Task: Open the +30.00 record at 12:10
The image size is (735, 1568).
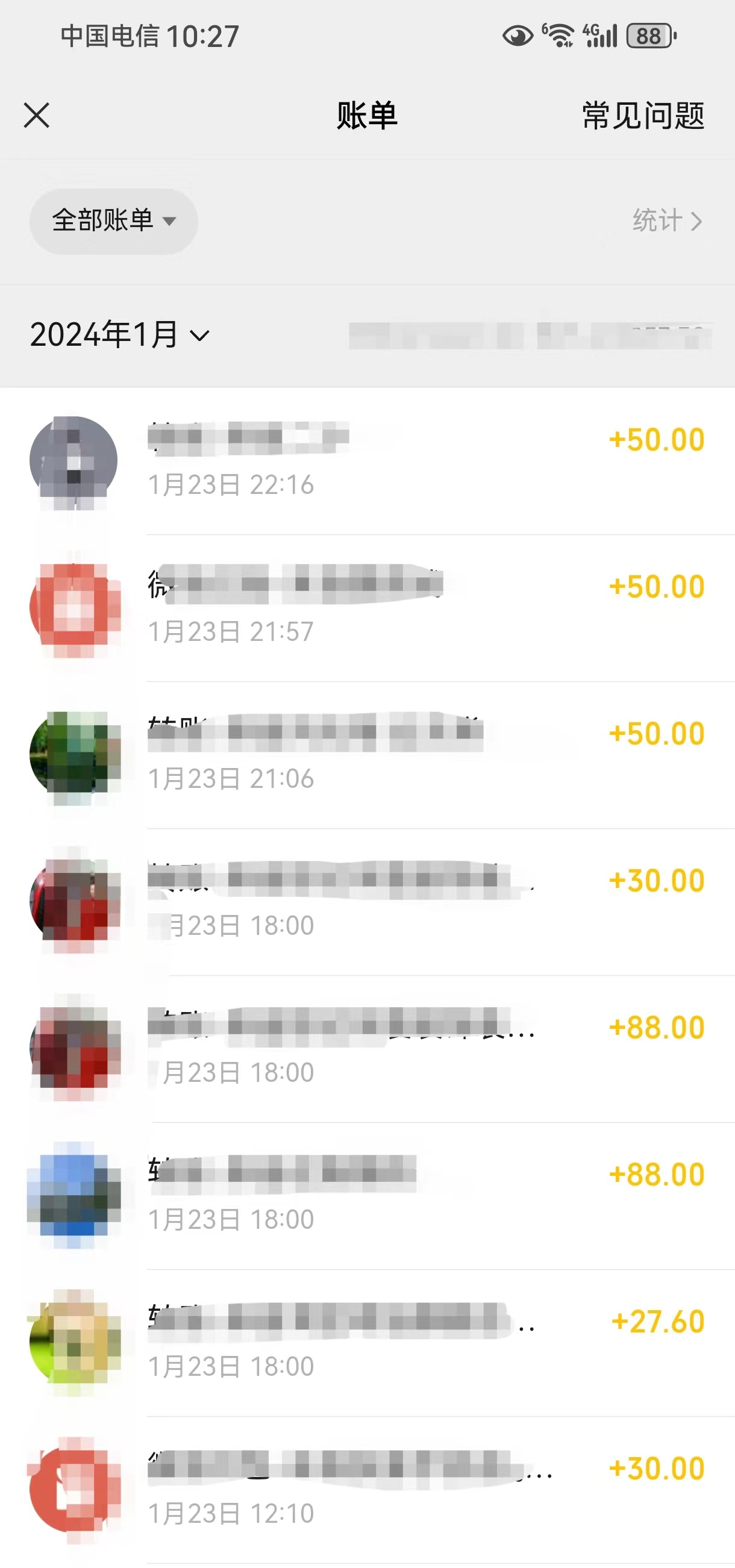Action: tap(365, 1485)
